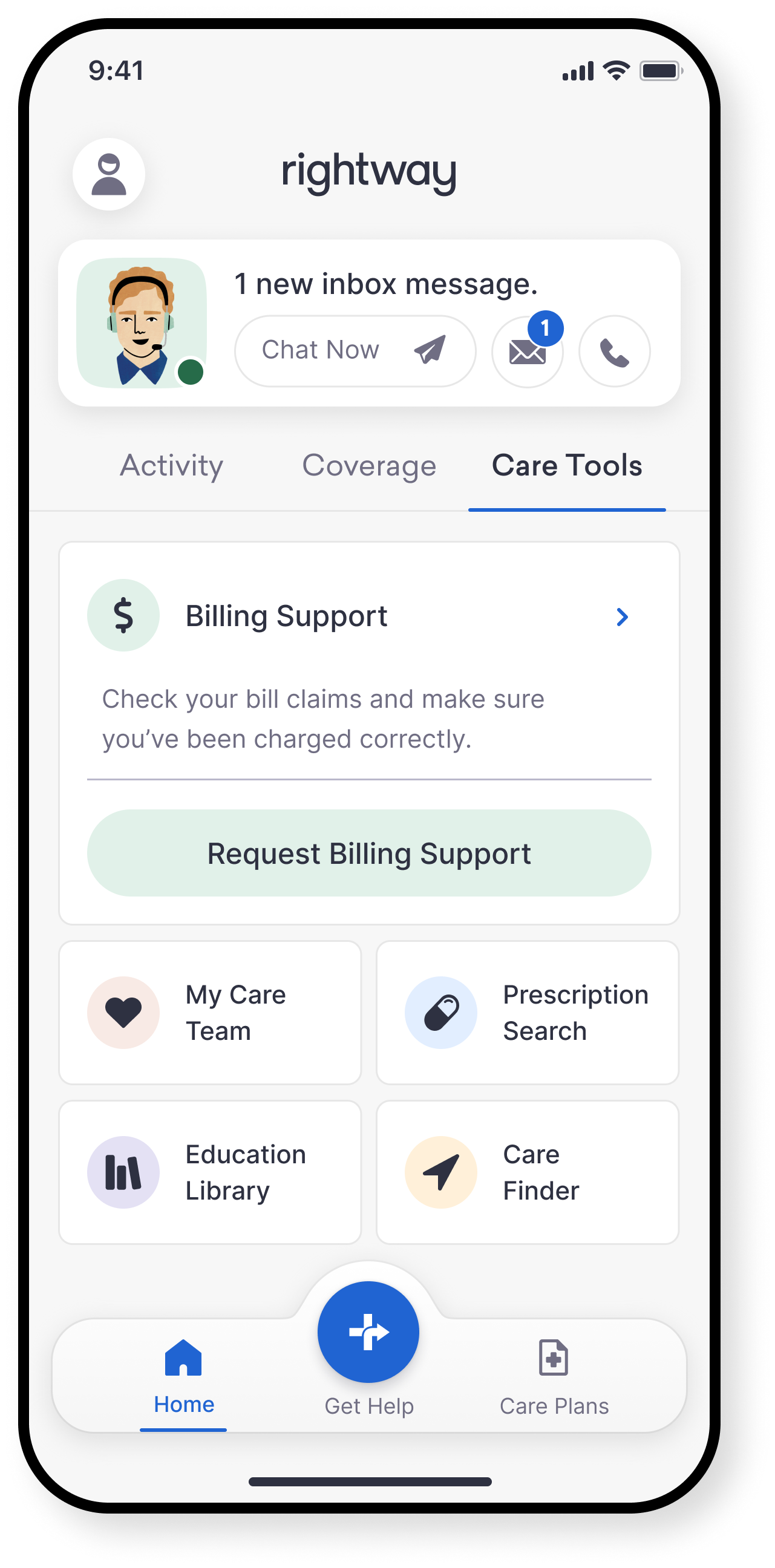Open the Education Library card

[210, 1172]
